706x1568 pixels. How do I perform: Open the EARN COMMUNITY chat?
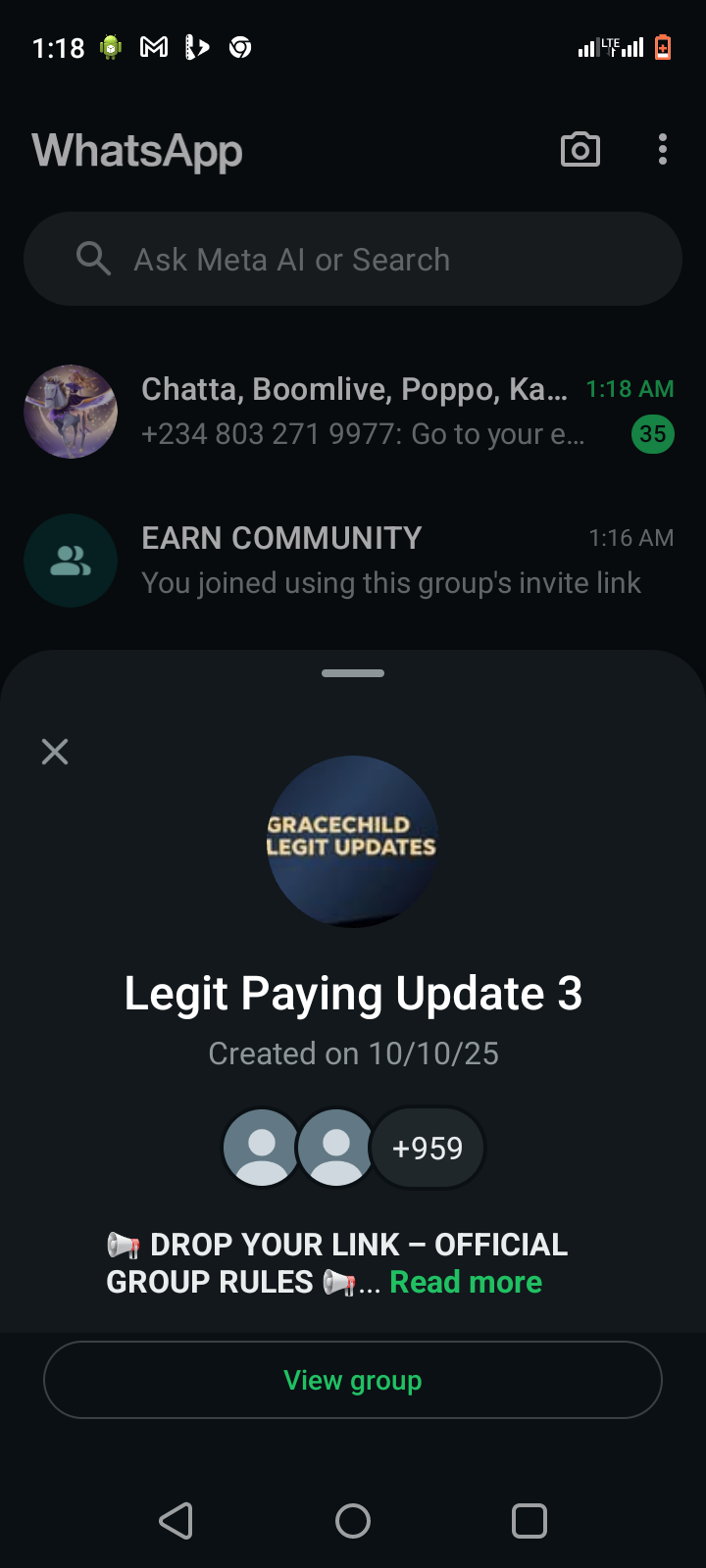click(353, 561)
